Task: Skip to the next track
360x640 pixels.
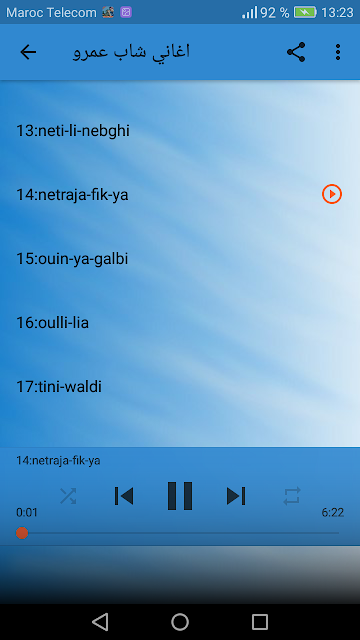Action: pyautogui.click(x=236, y=496)
